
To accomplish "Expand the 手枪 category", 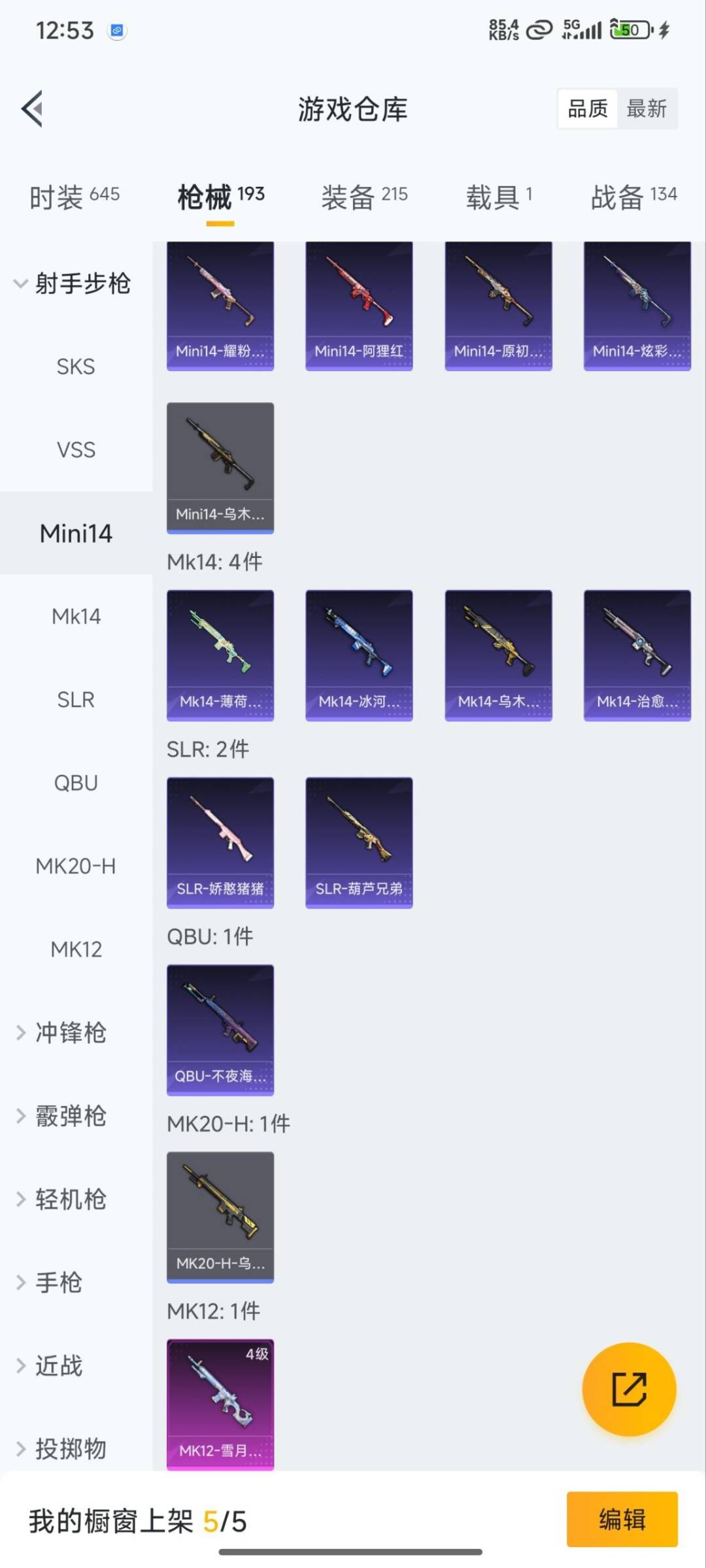I will pyautogui.click(x=58, y=1282).
